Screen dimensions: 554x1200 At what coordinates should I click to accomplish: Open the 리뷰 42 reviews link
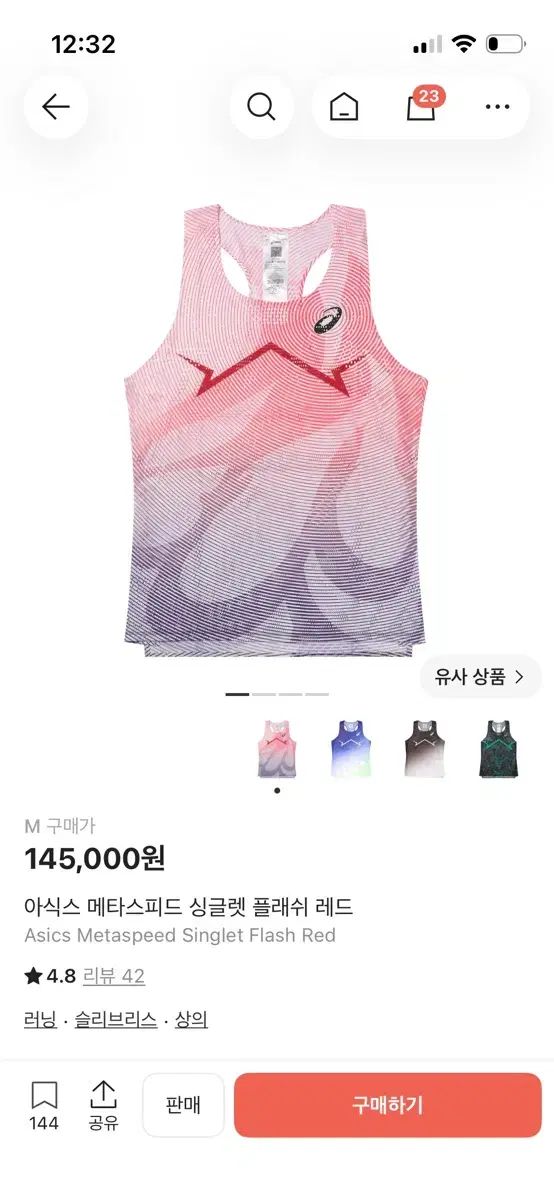click(114, 976)
